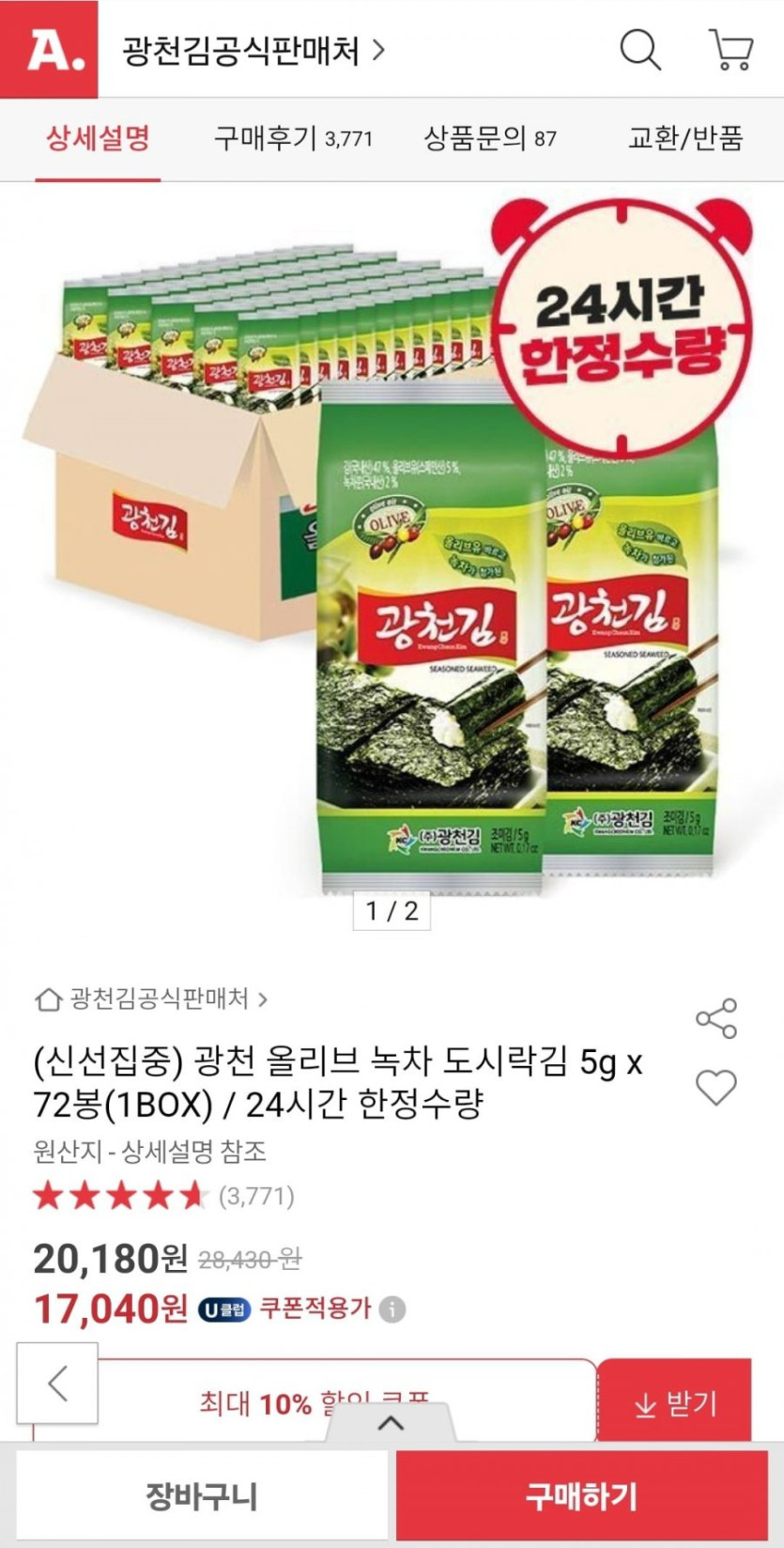Open the shopping cart icon
Screen dimensions: 784x1548
[x=730, y=49]
